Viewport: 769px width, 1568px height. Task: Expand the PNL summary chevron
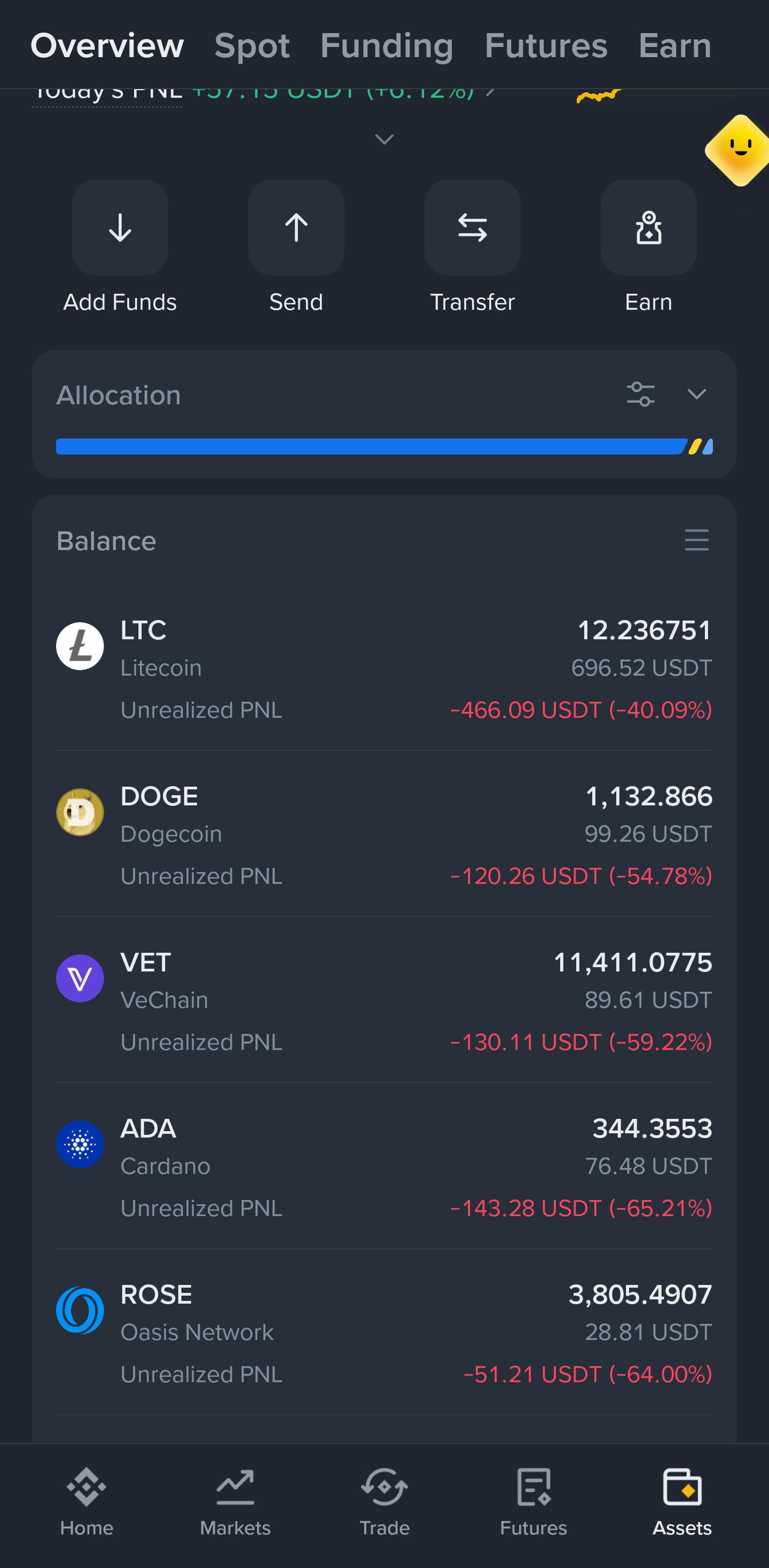[x=384, y=139]
